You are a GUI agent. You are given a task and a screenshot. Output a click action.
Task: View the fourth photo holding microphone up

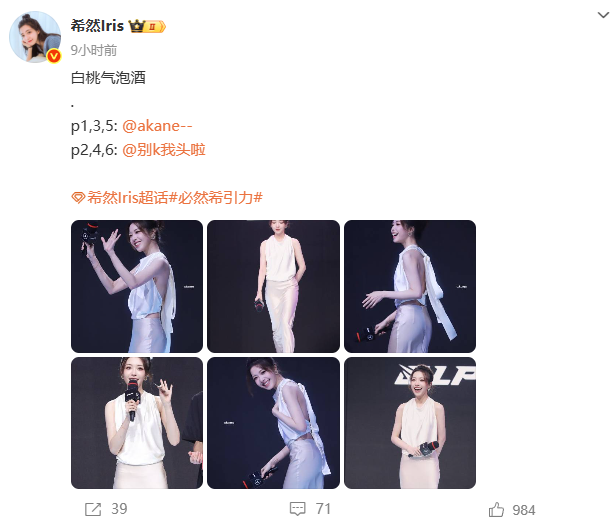(136, 422)
